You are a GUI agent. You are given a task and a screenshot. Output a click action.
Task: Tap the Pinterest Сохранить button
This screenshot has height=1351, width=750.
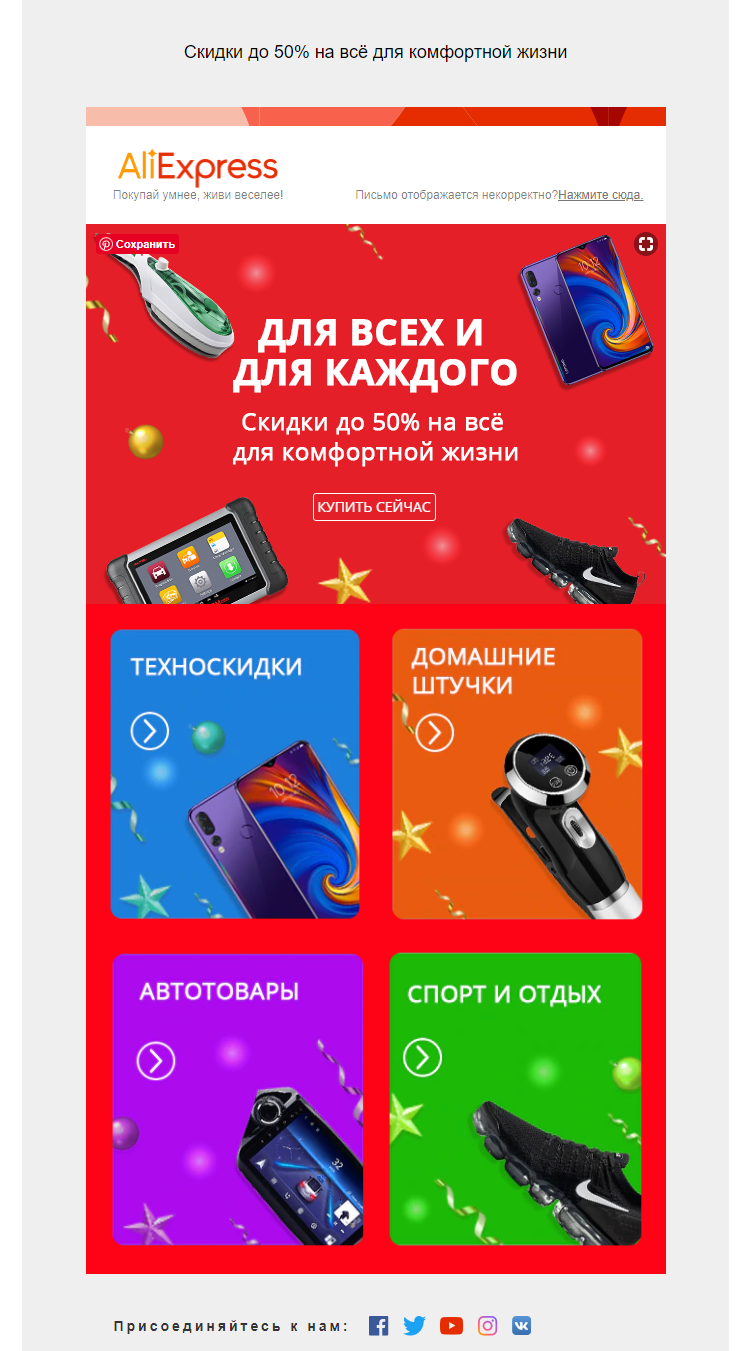tap(137, 244)
